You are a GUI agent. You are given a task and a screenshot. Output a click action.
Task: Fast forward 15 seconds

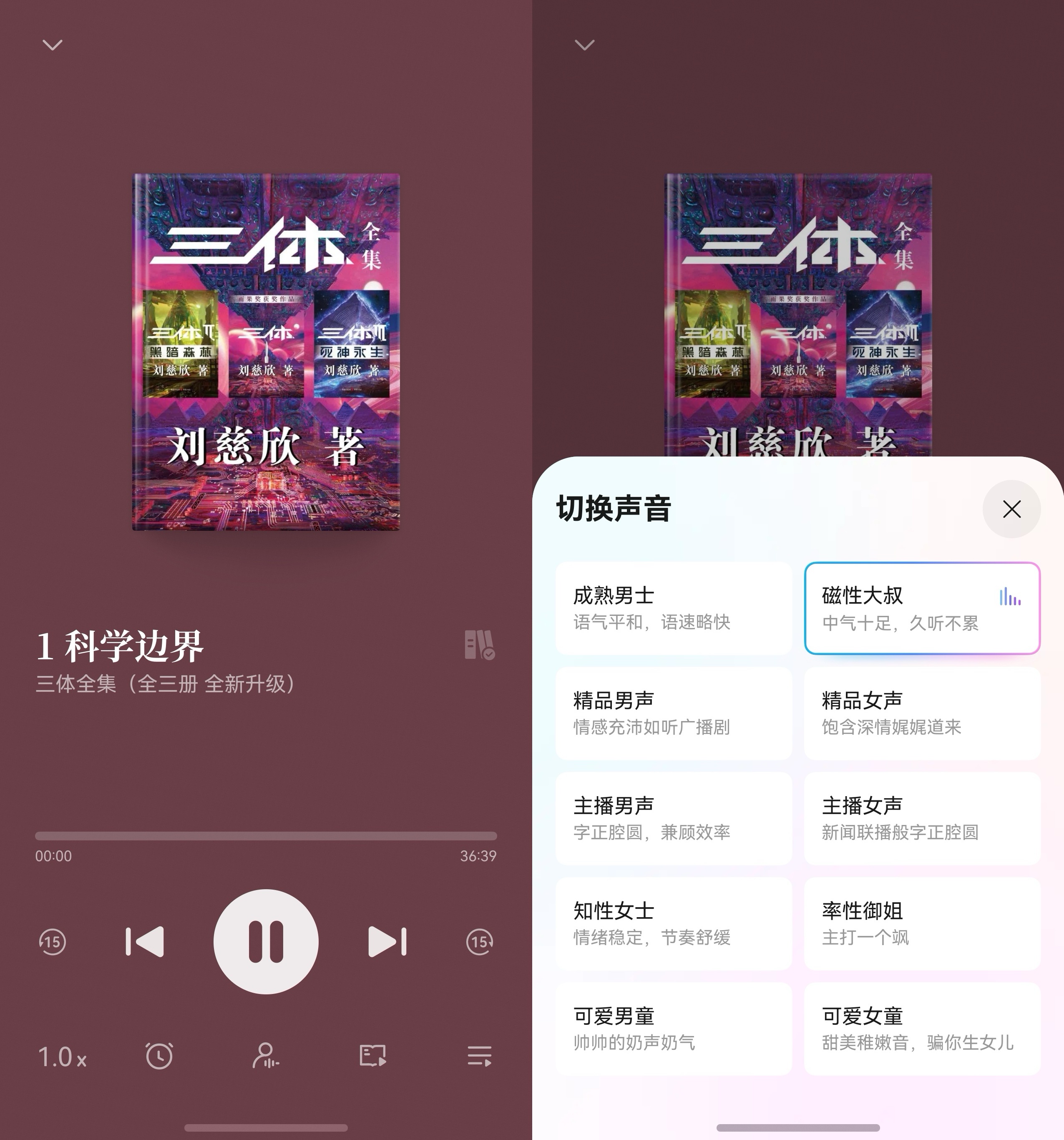coord(479,941)
